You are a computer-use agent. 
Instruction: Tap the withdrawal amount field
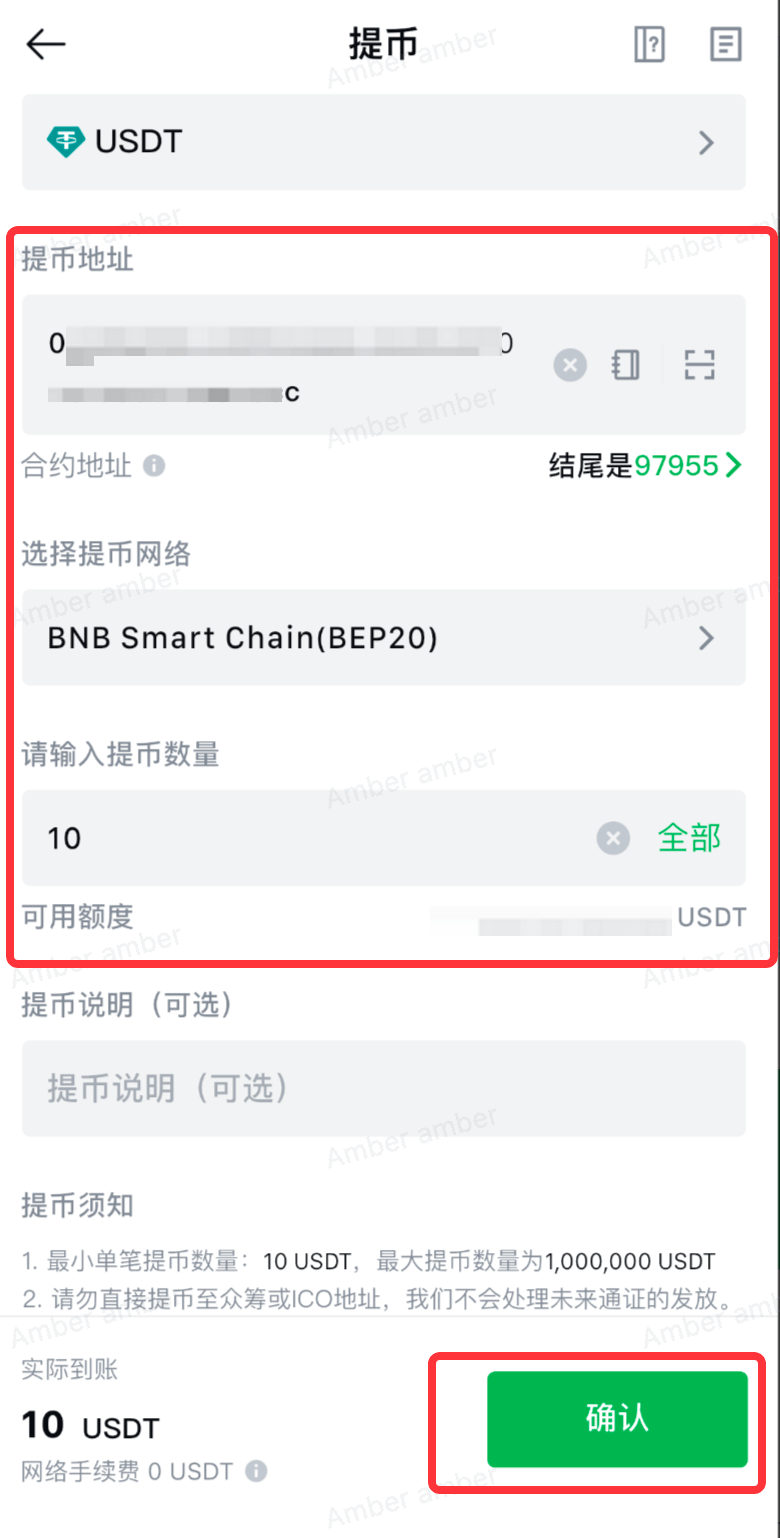point(300,838)
